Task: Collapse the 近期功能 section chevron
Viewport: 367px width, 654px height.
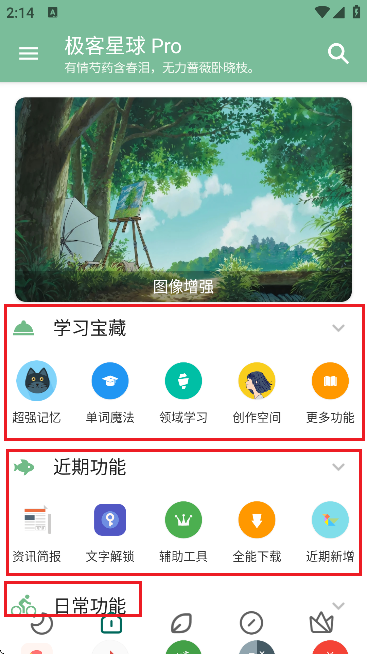Action: [x=338, y=467]
